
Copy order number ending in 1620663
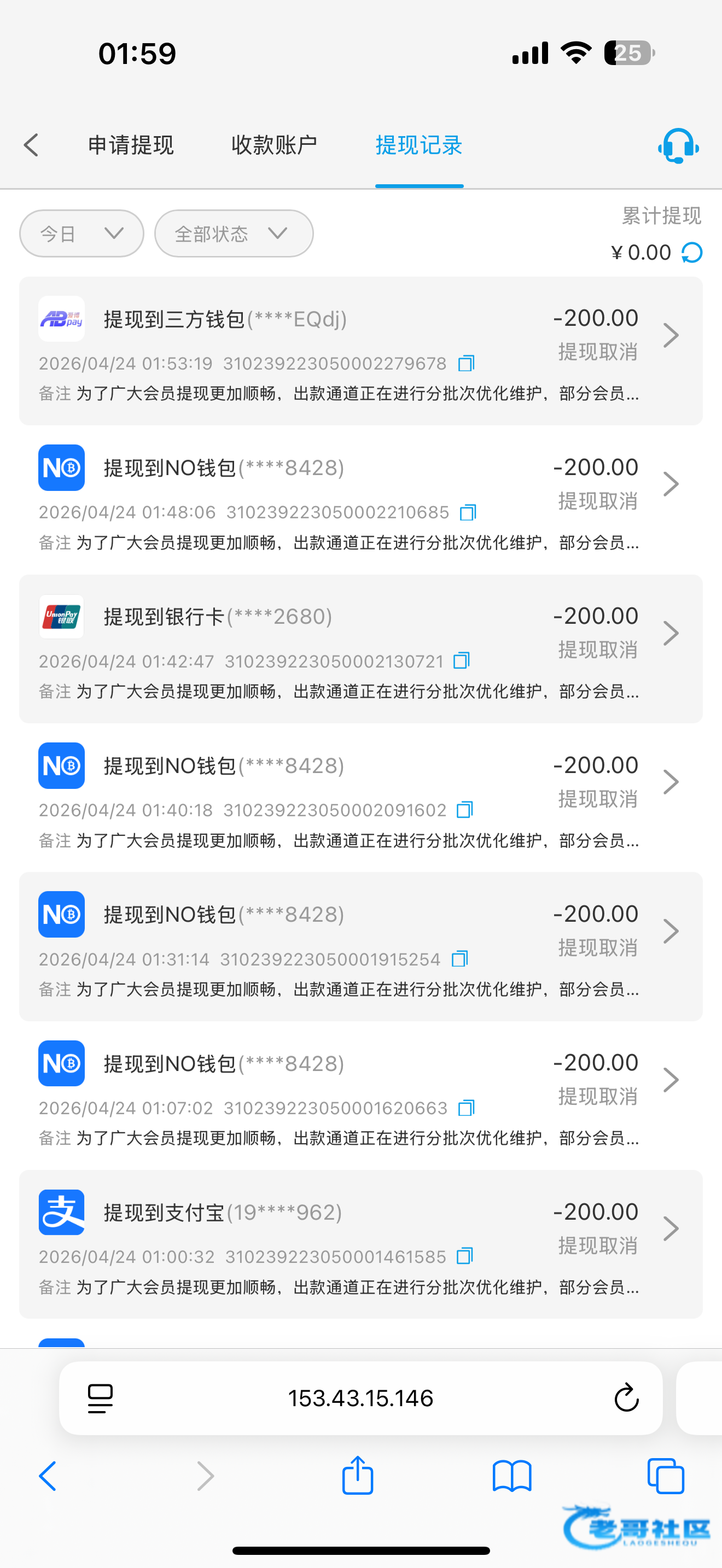coord(467,1108)
